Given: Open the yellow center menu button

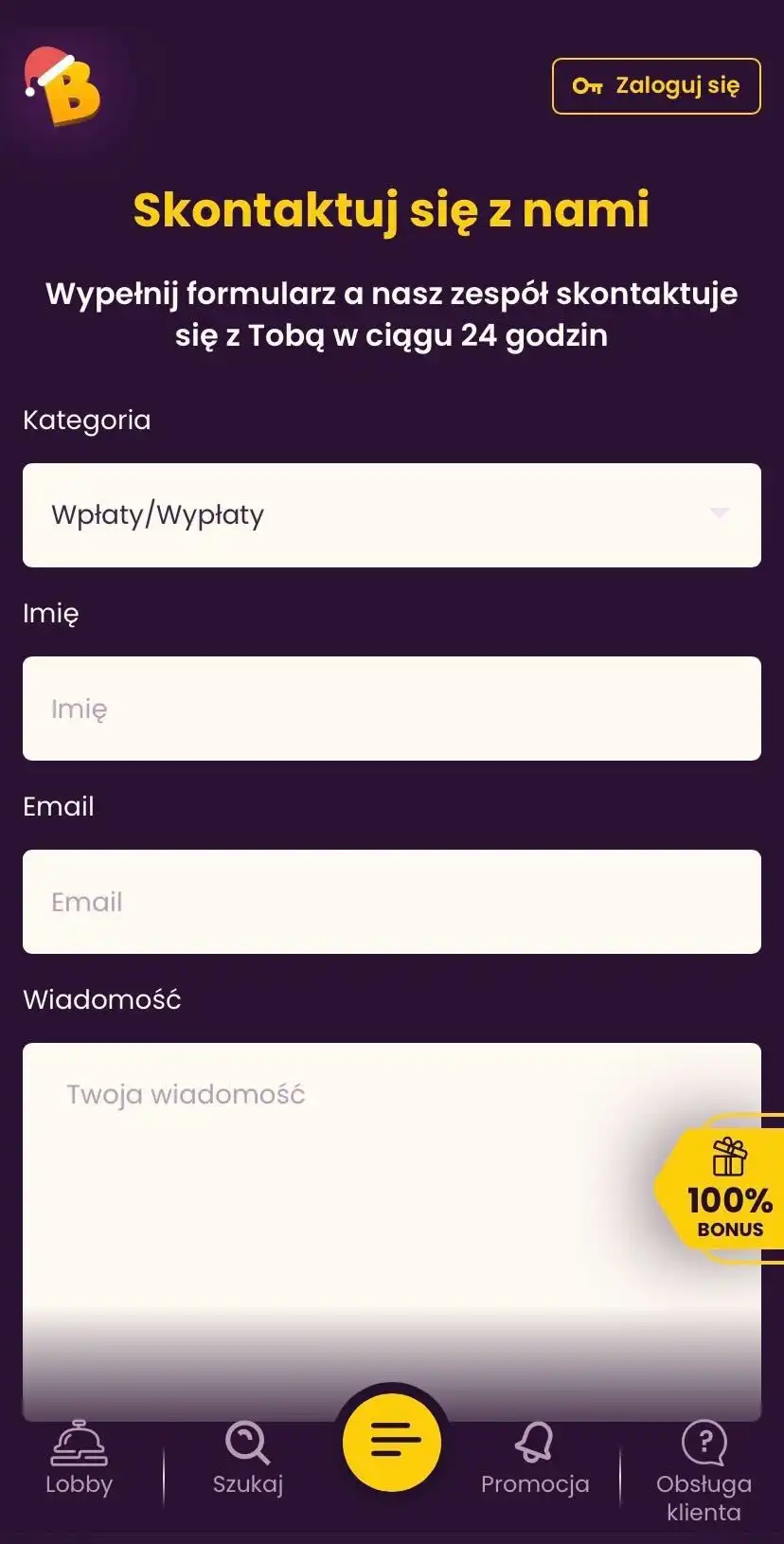Looking at the screenshot, I should tap(392, 1442).
